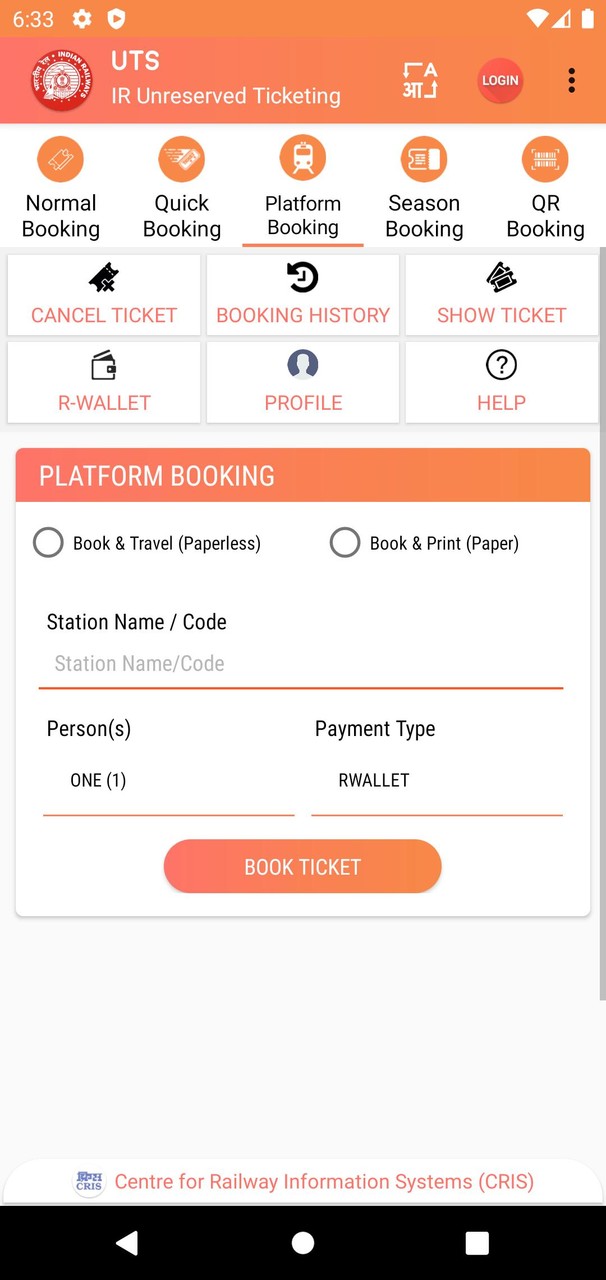Change the app language

[420, 81]
